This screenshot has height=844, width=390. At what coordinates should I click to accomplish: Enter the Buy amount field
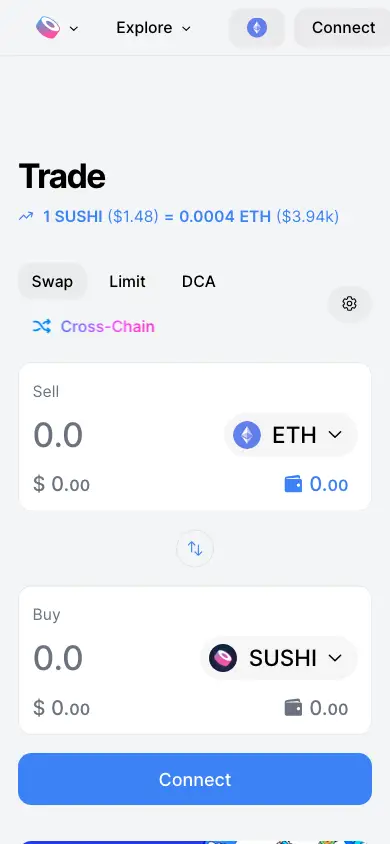[x=113, y=658]
